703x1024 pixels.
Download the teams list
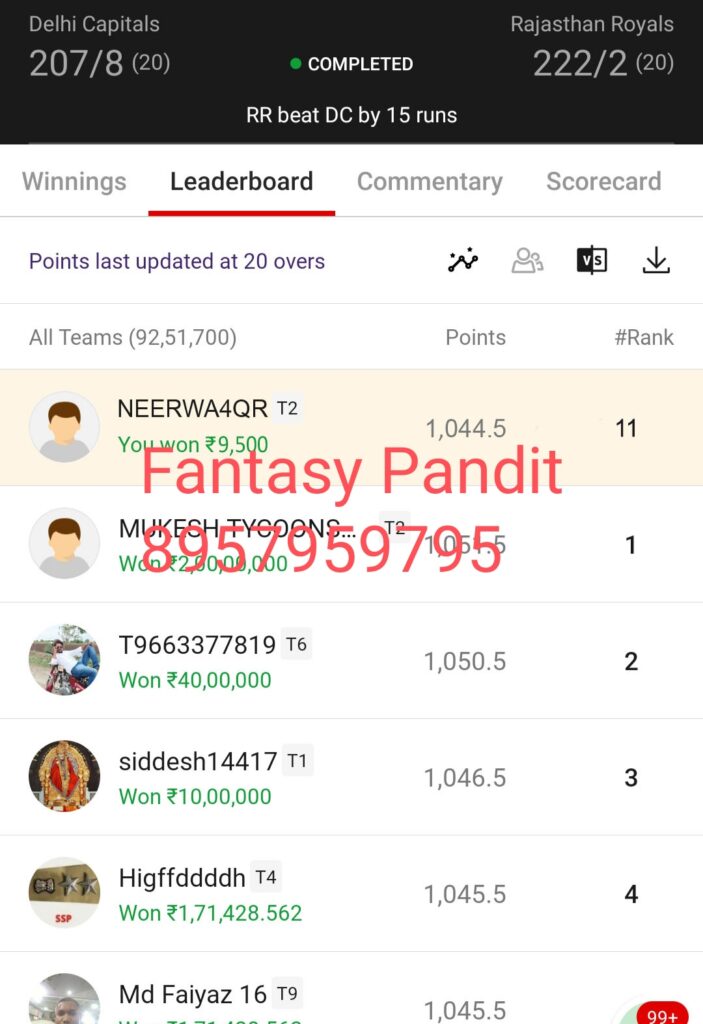pyautogui.click(x=656, y=261)
